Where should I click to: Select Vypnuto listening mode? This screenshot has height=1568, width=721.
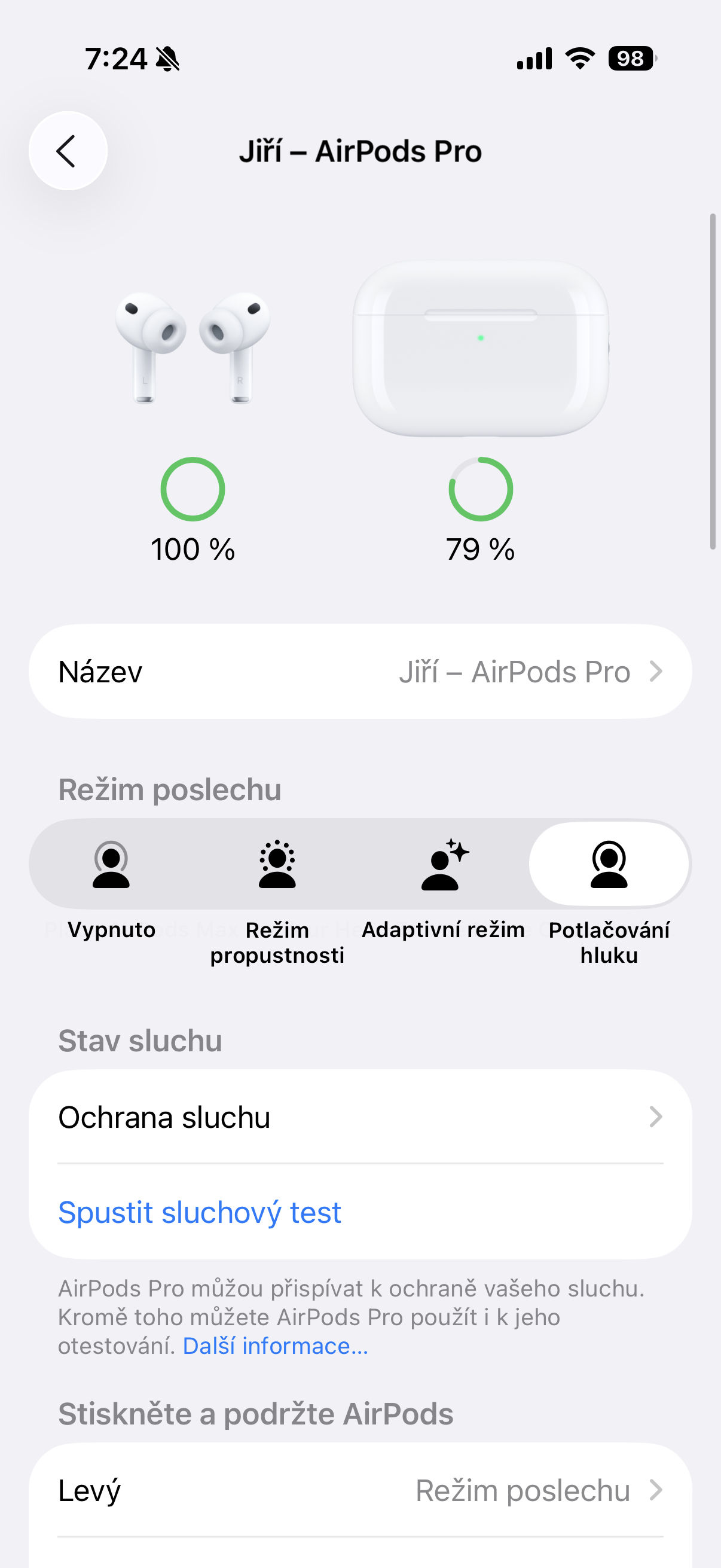[111, 865]
